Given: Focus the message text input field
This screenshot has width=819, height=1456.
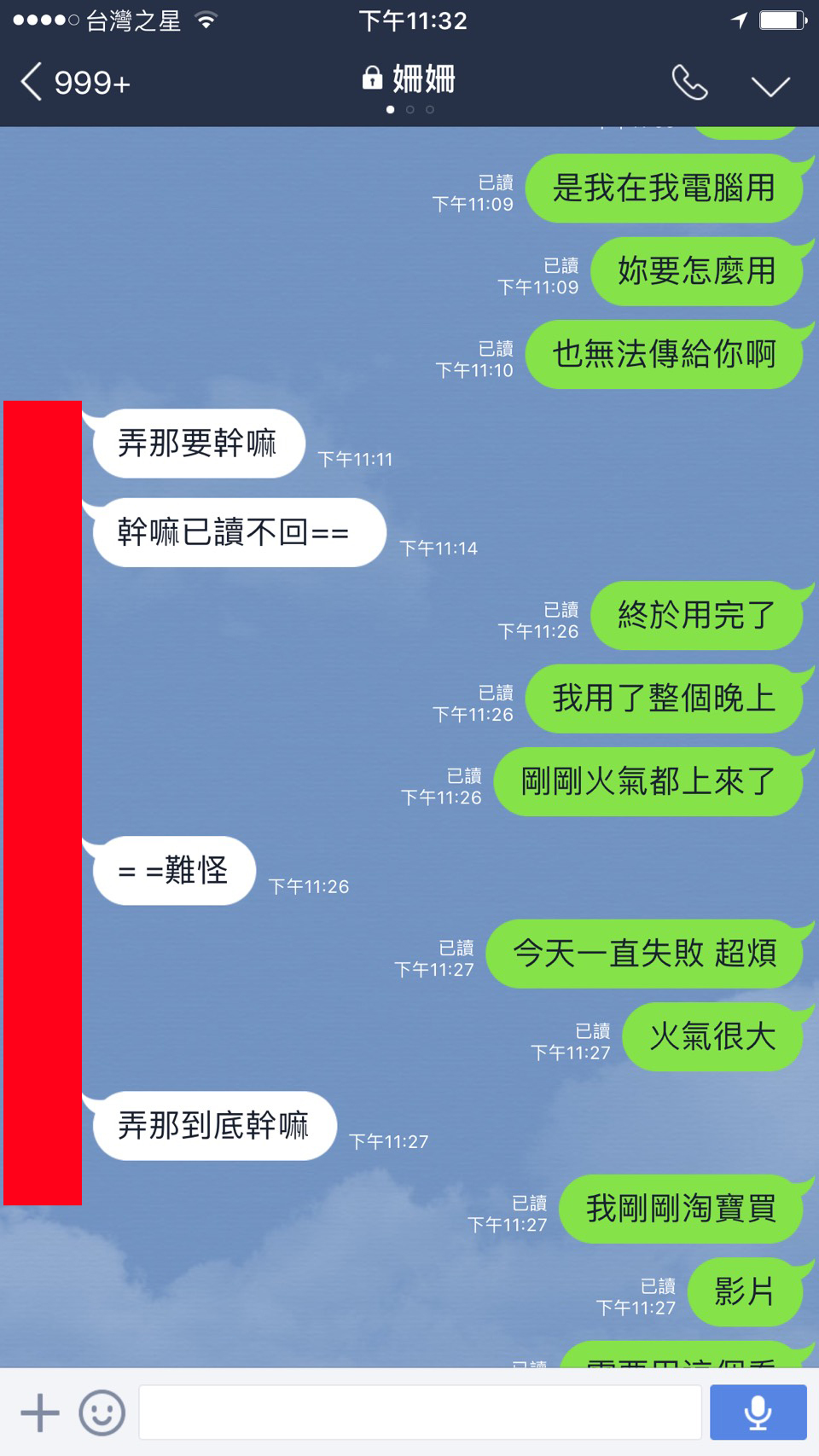Looking at the screenshot, I should tap(420, 1412).
